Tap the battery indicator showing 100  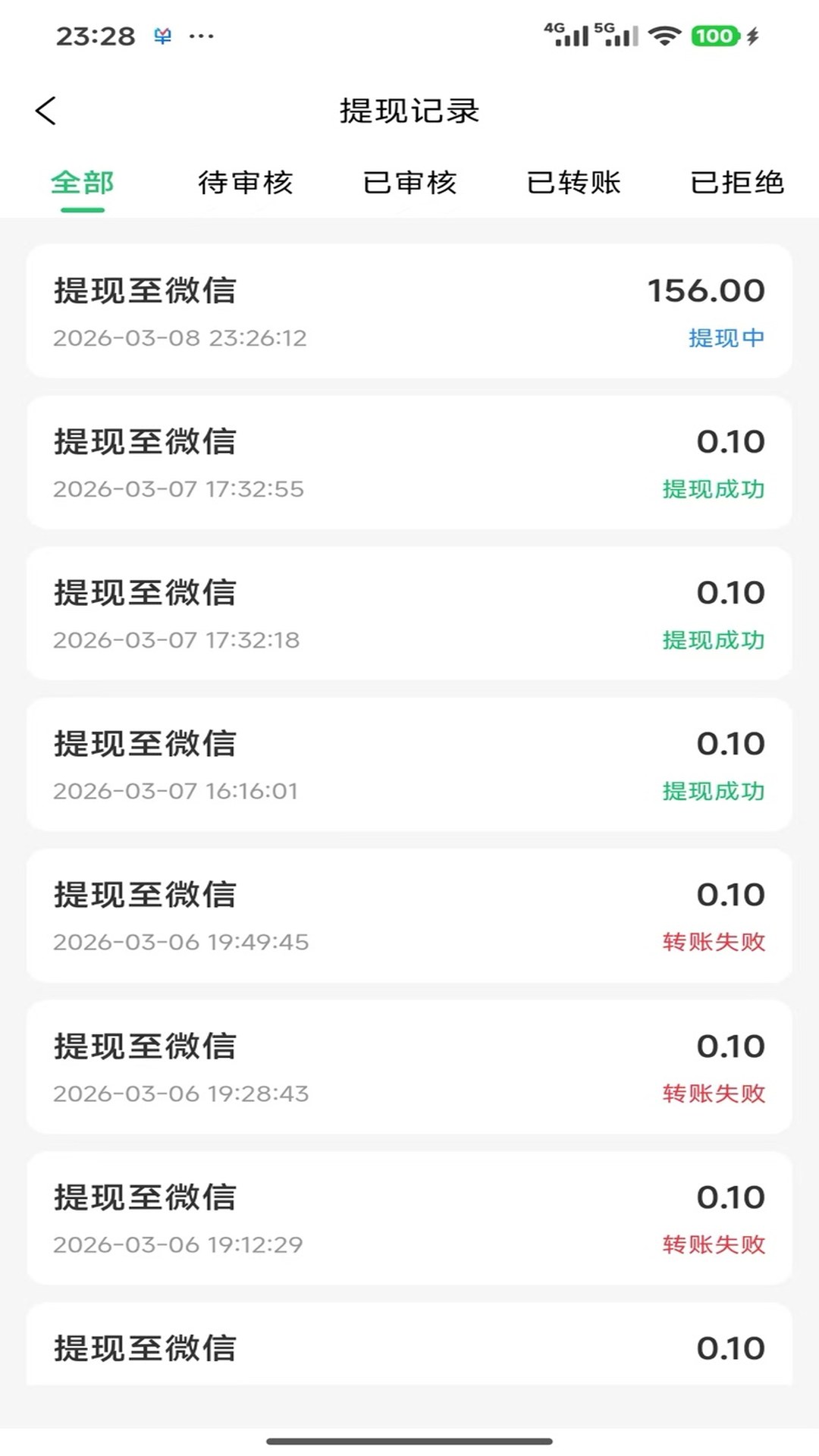(714, 34)
